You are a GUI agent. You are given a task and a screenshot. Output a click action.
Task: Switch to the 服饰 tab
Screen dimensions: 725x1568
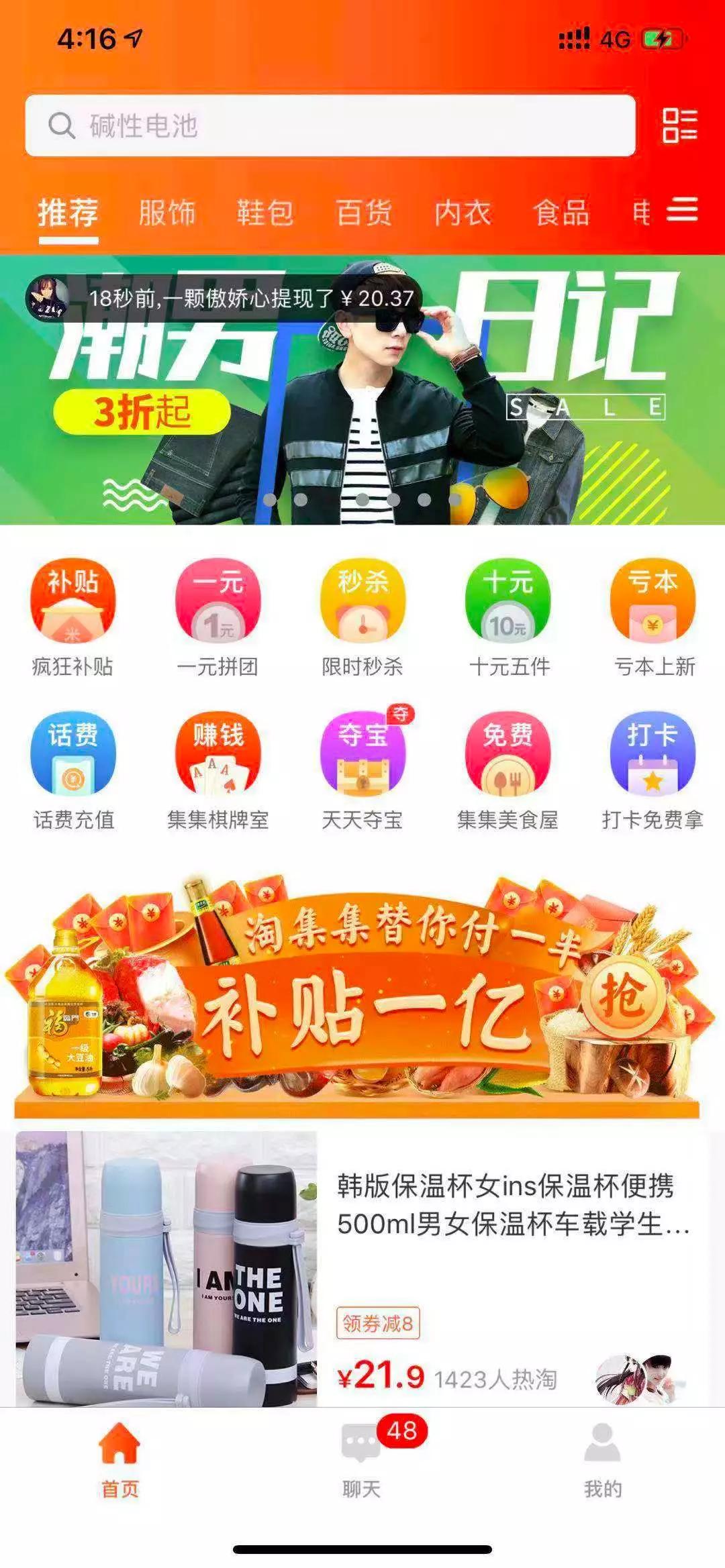tap(166, 213)
